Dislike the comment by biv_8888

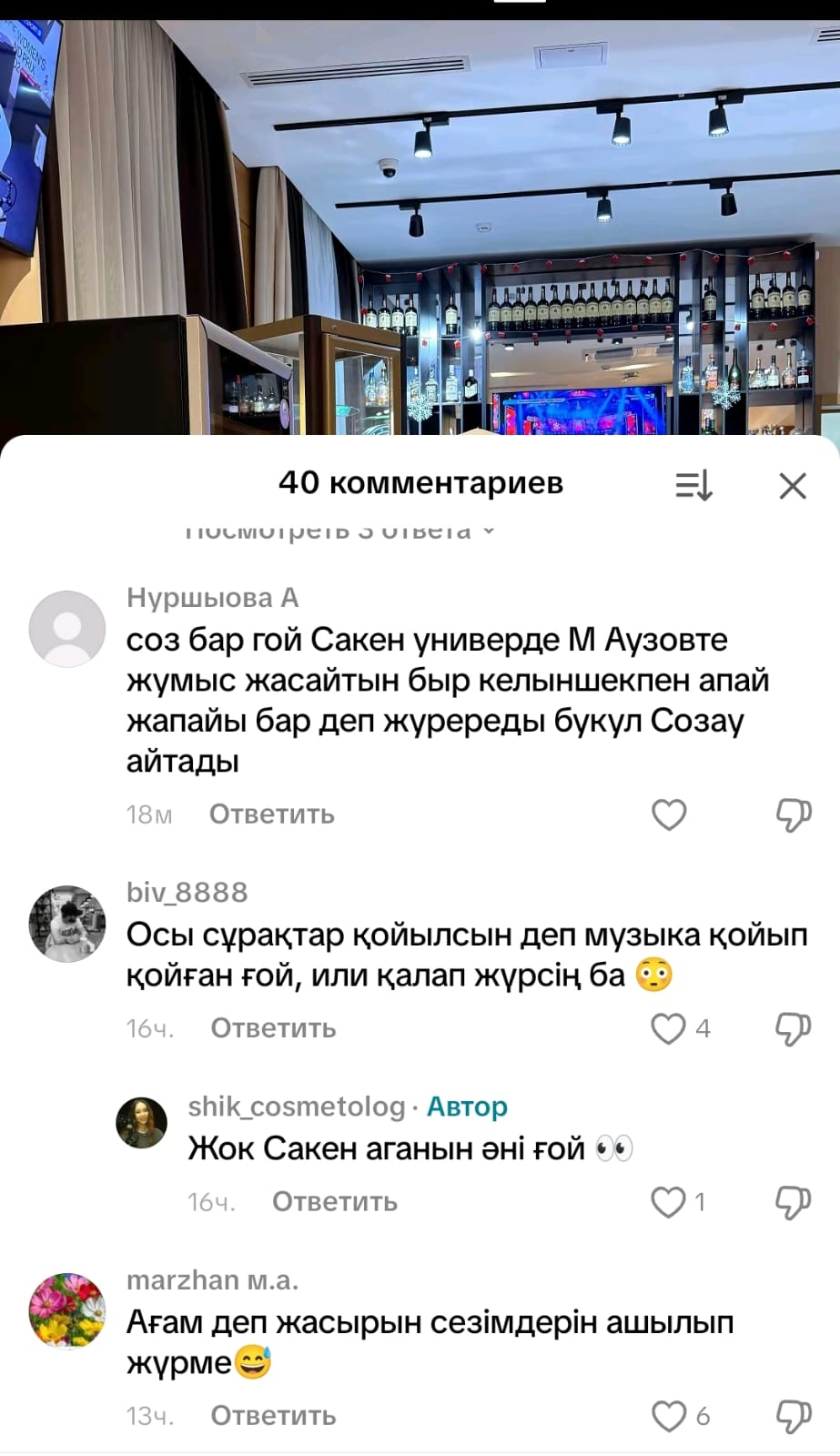(x=793, y=1028)
